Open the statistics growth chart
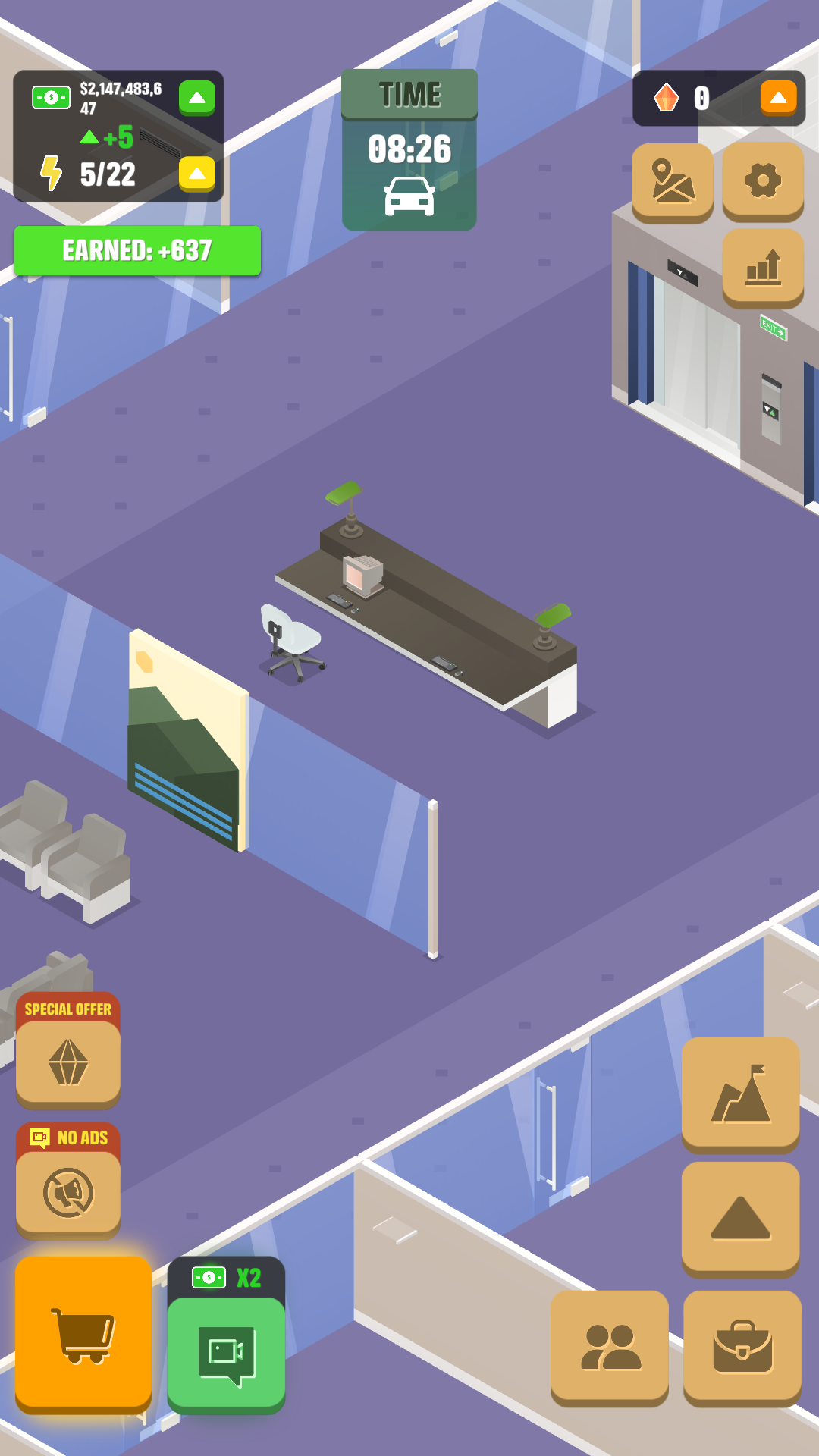This screenshot has width=819, height=1456. coord(763,267)
